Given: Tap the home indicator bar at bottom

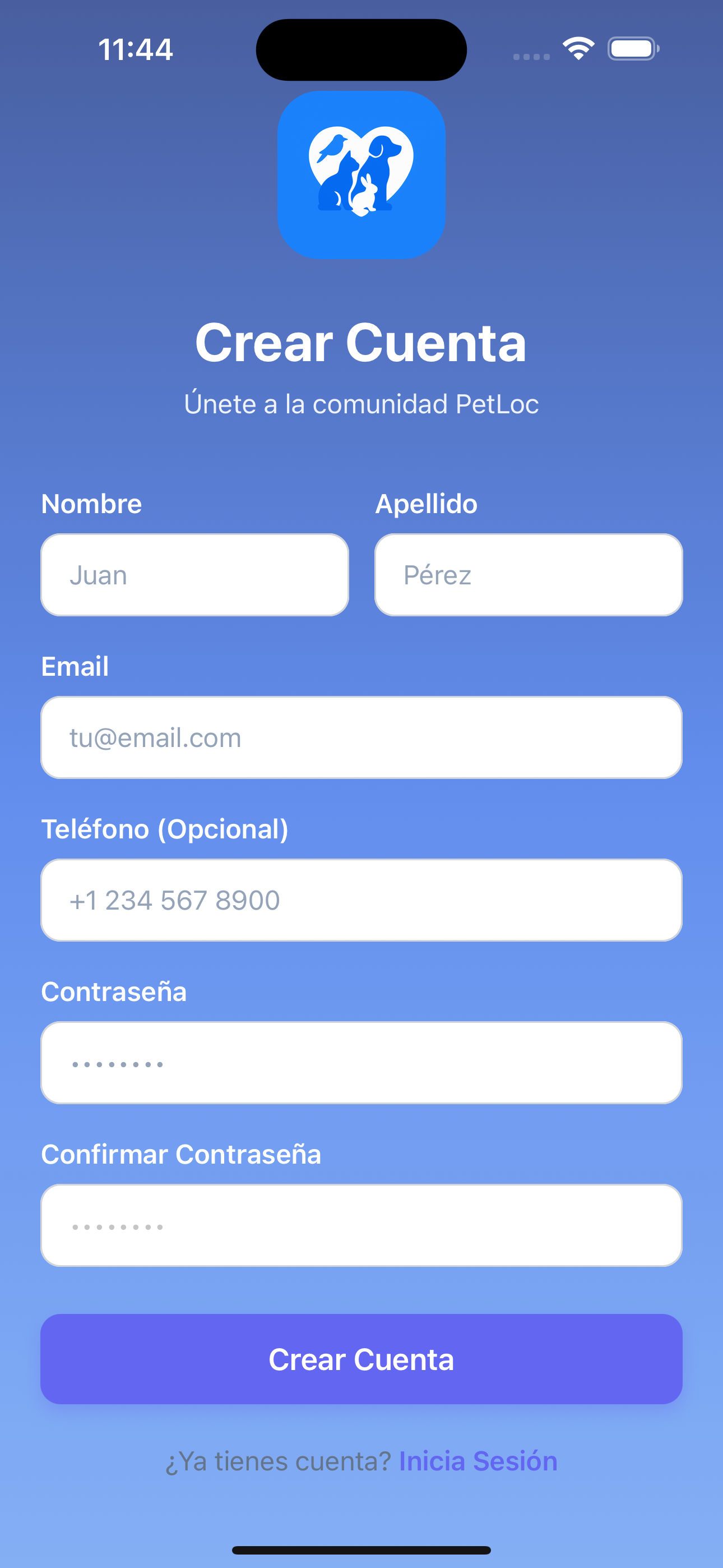Looking at the screenshot, I should point(361,1549).
